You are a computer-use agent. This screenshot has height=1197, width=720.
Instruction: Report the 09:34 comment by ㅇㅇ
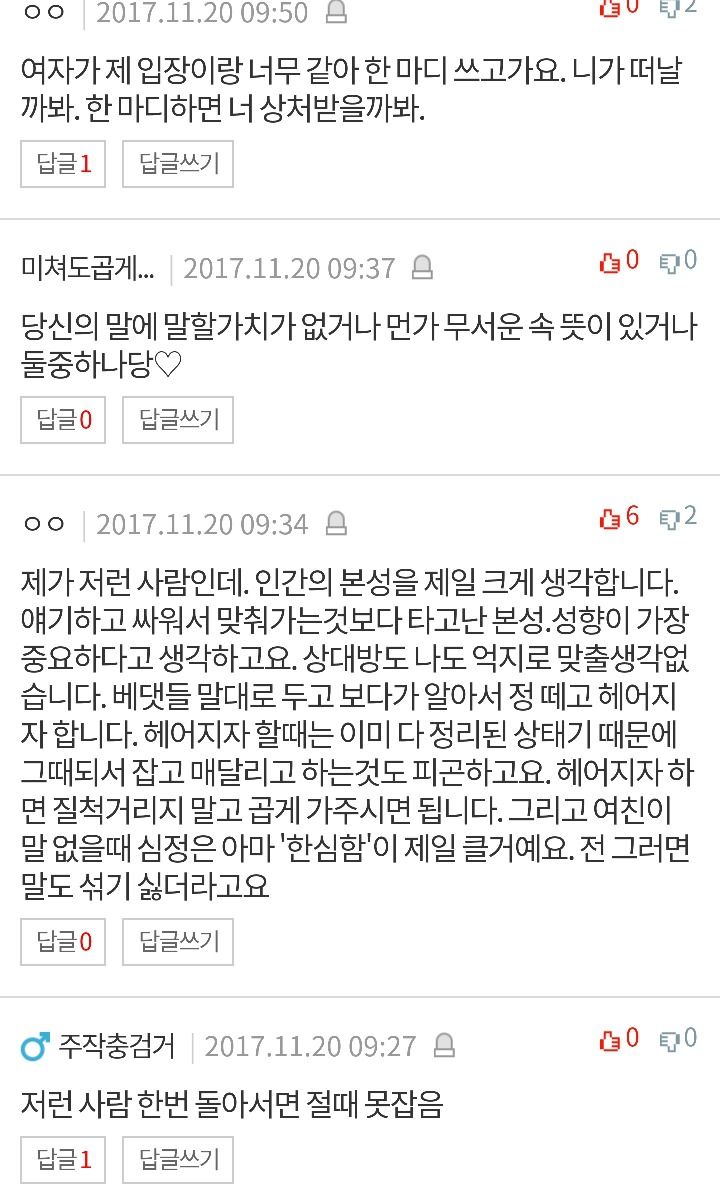(x=337, y=523)
